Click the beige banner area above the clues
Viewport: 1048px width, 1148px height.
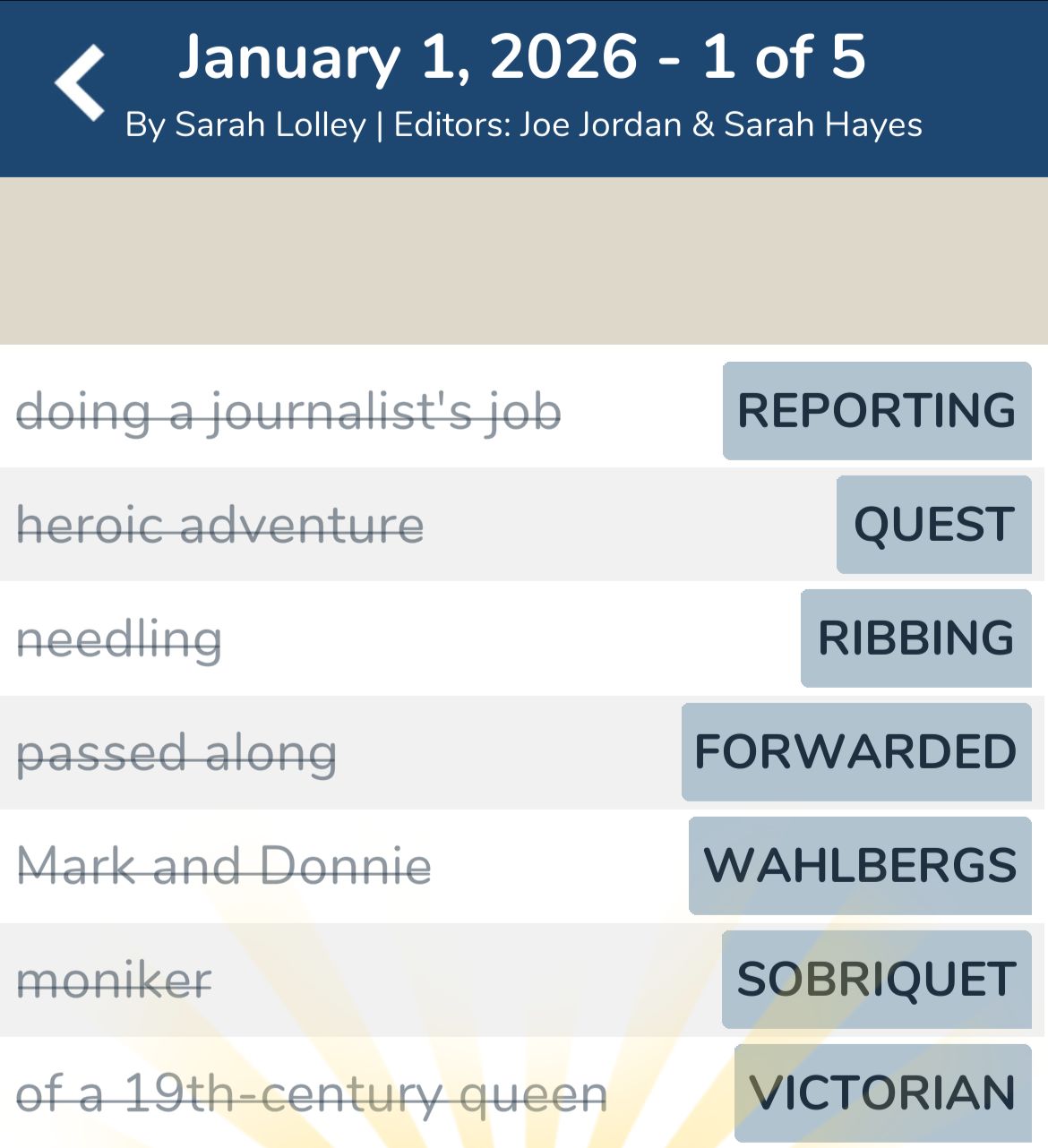(524, 260)
